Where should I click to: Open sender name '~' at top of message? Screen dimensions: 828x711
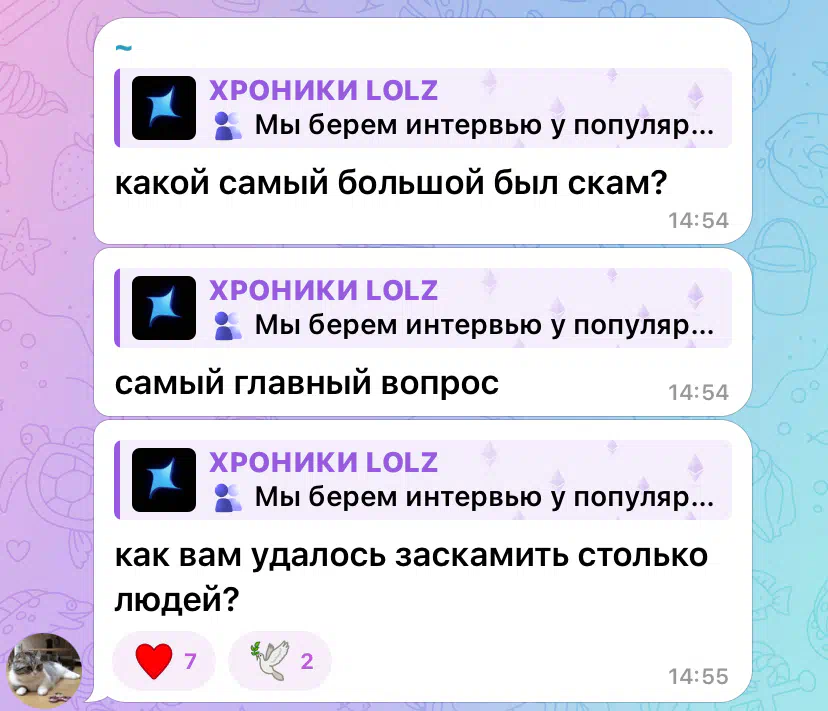point(123,47)
